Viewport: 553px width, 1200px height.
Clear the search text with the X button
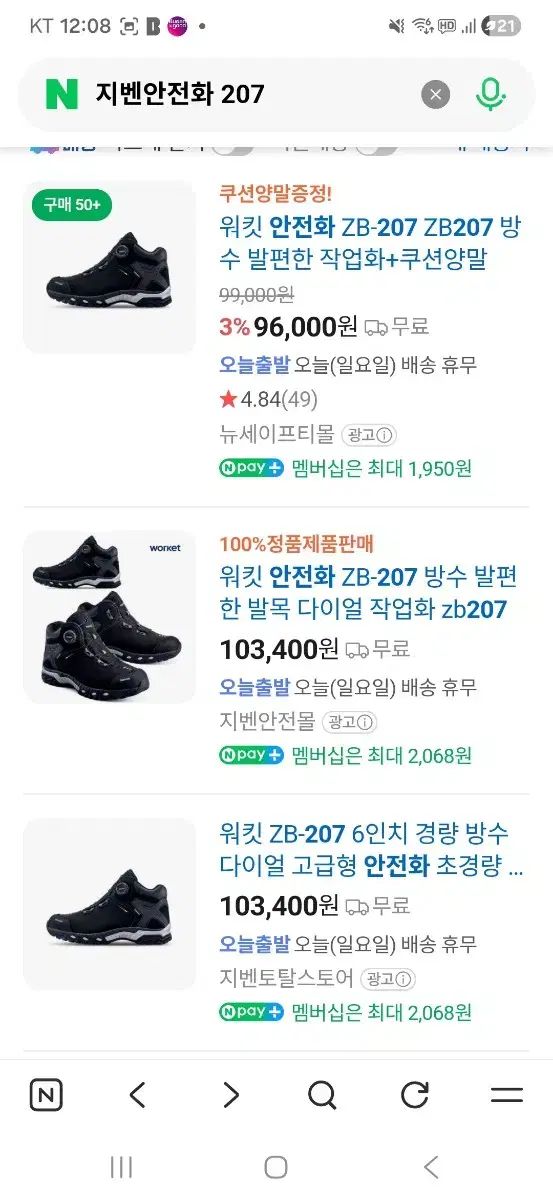tap(435, 95)
